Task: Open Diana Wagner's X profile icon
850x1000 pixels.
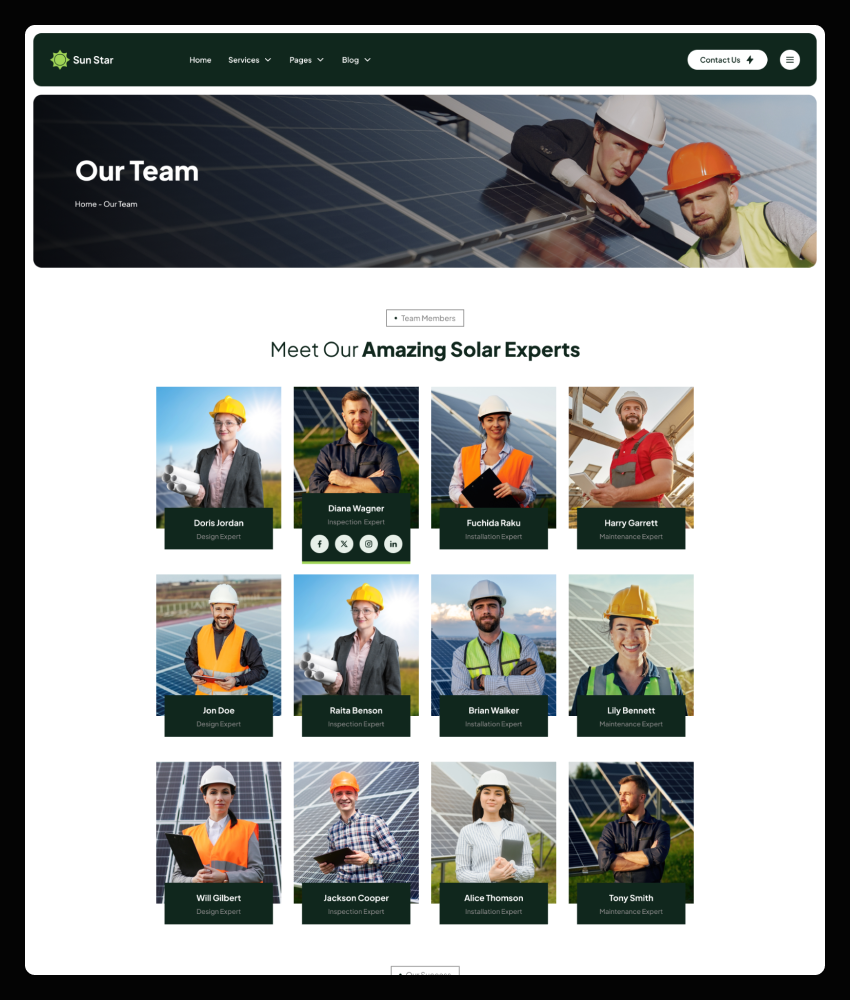Action: (x=344, y=544)
